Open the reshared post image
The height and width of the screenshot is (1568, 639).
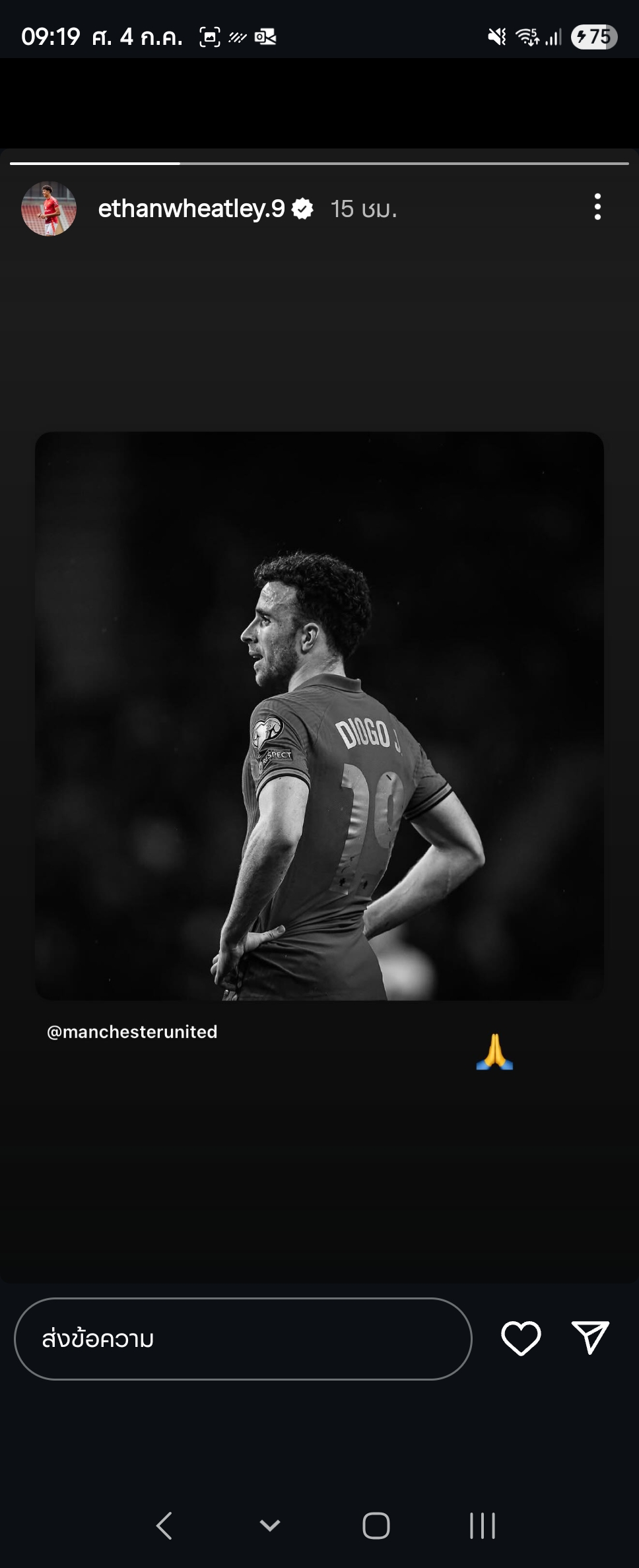tap(319, 715)
